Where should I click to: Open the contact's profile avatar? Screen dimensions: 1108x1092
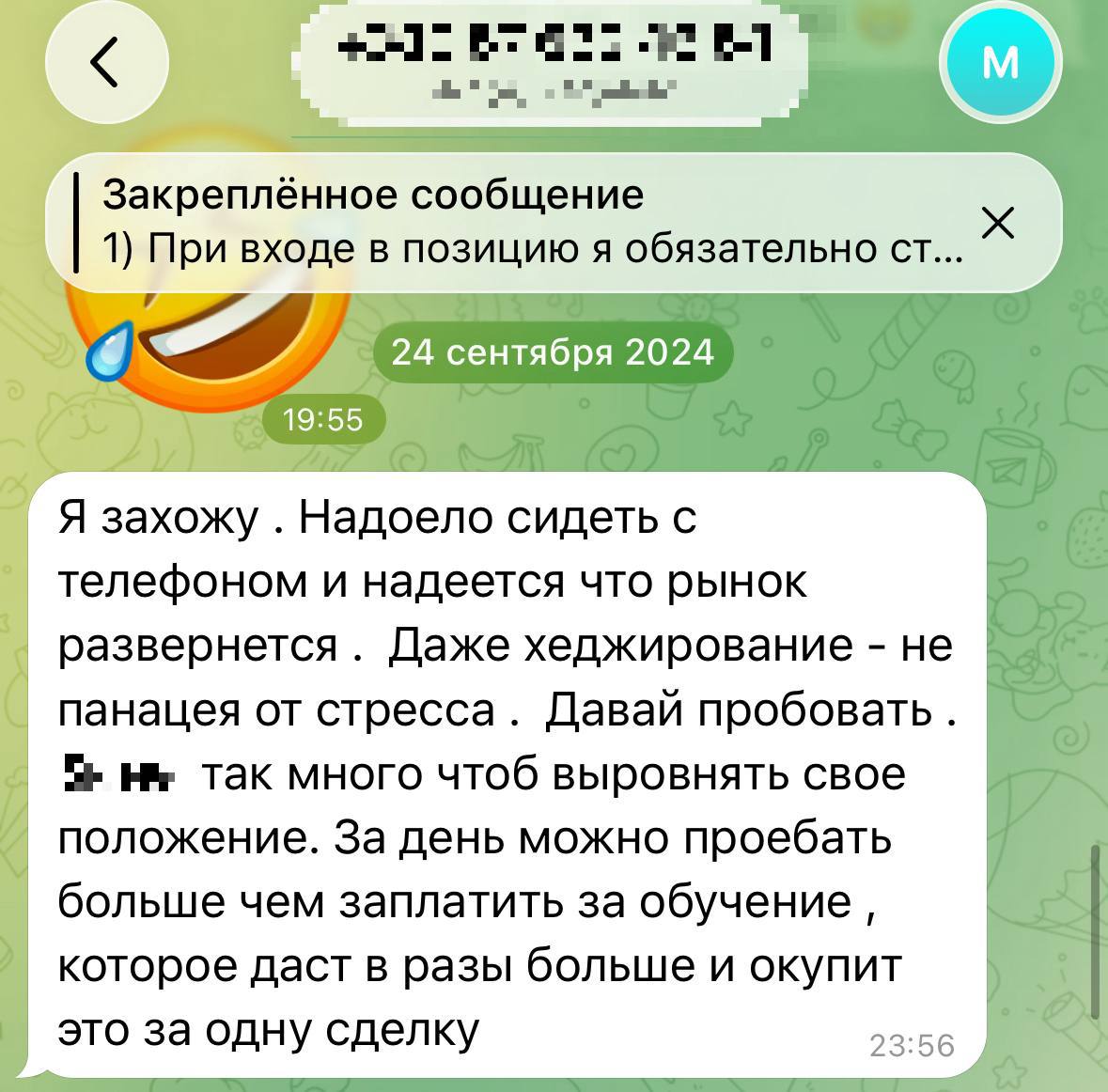click(1000, 64)
